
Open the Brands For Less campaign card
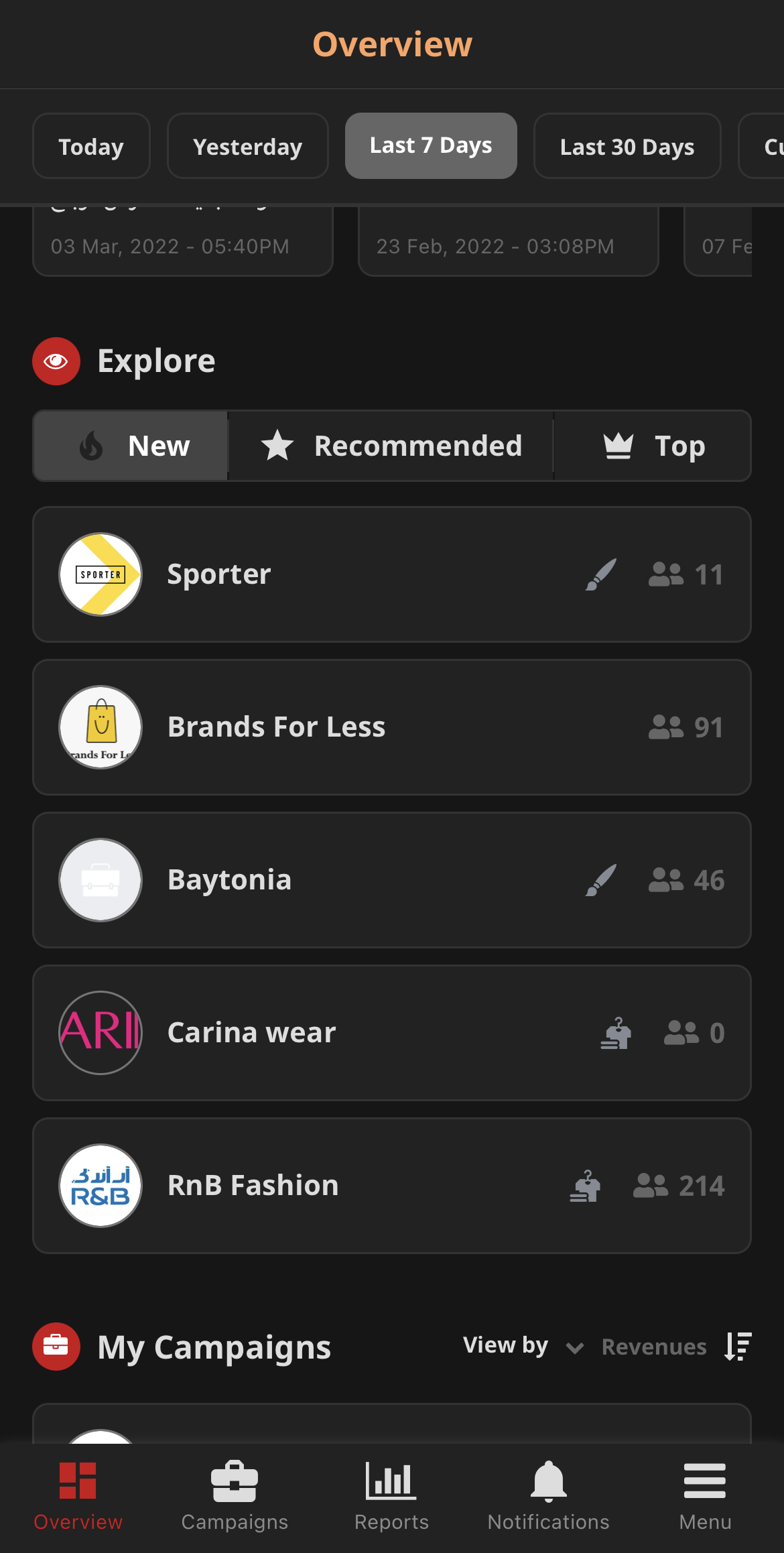[392, 727]
